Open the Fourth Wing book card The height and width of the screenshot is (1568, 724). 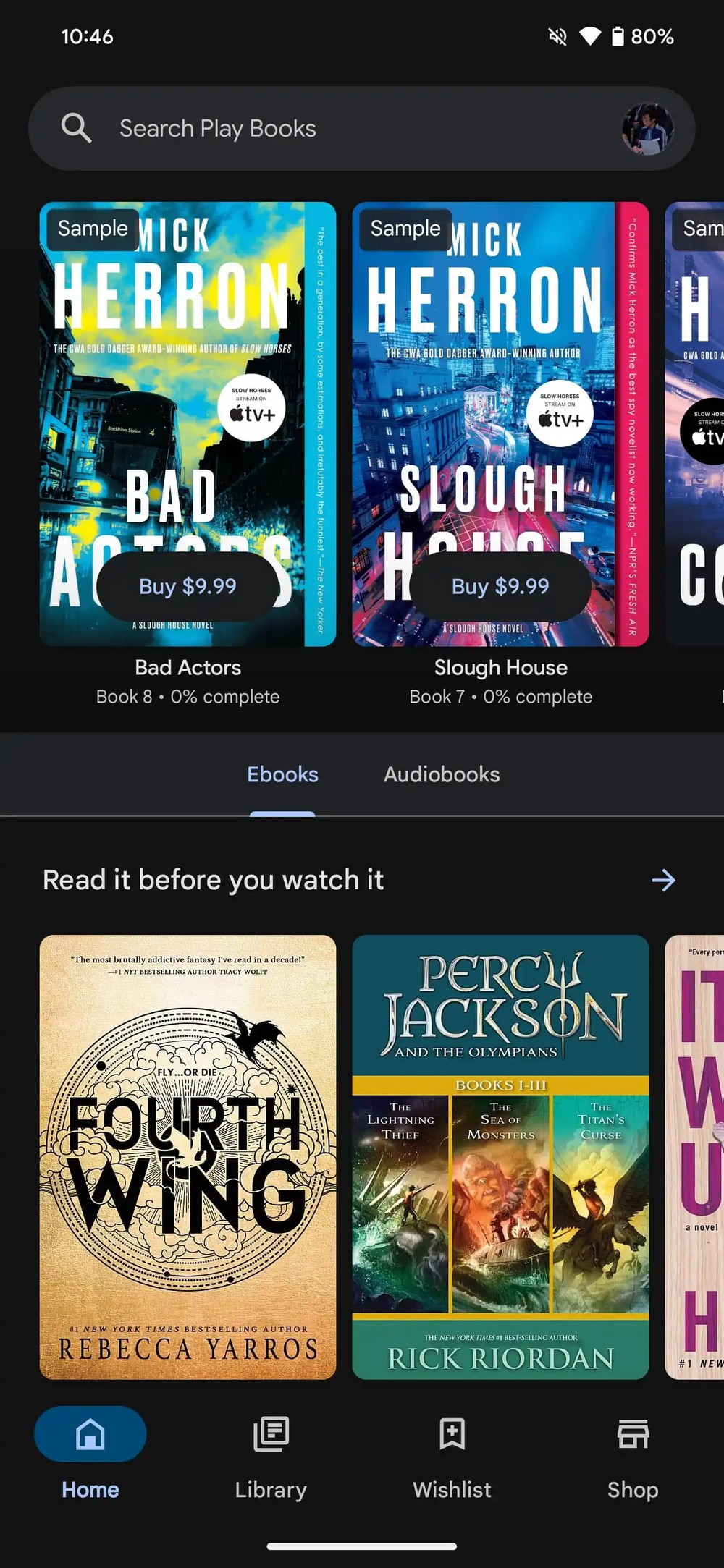coord(188,1156)
